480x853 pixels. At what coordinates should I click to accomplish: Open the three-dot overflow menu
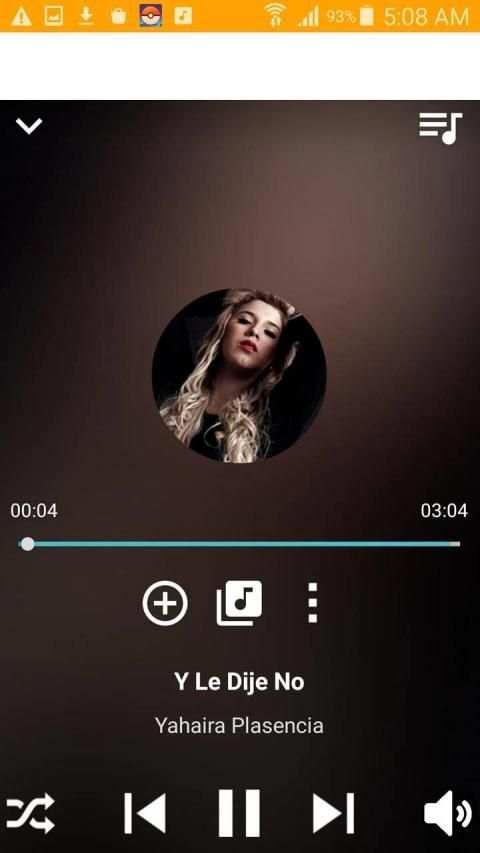coord(312,603)
